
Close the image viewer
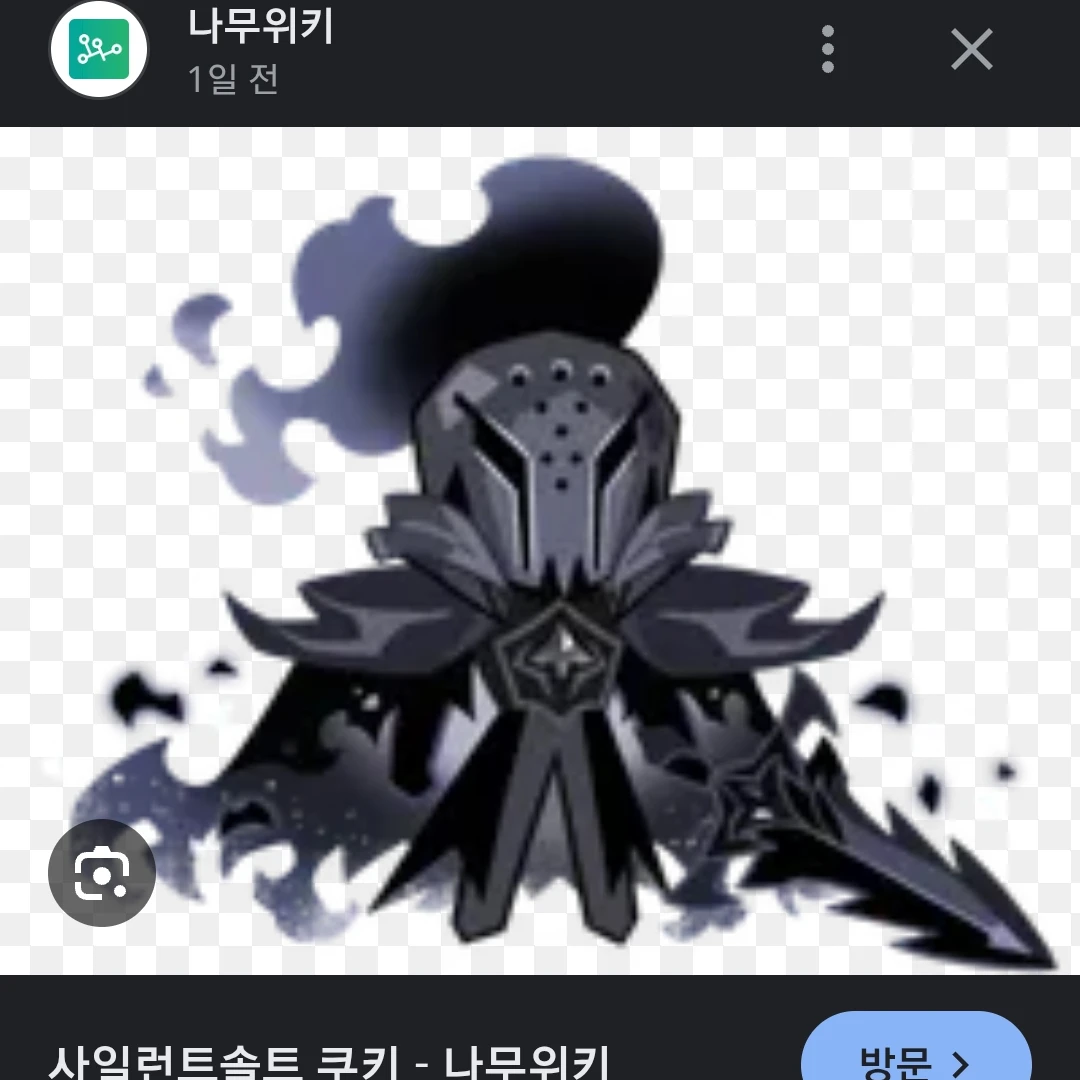click(971, 49)
